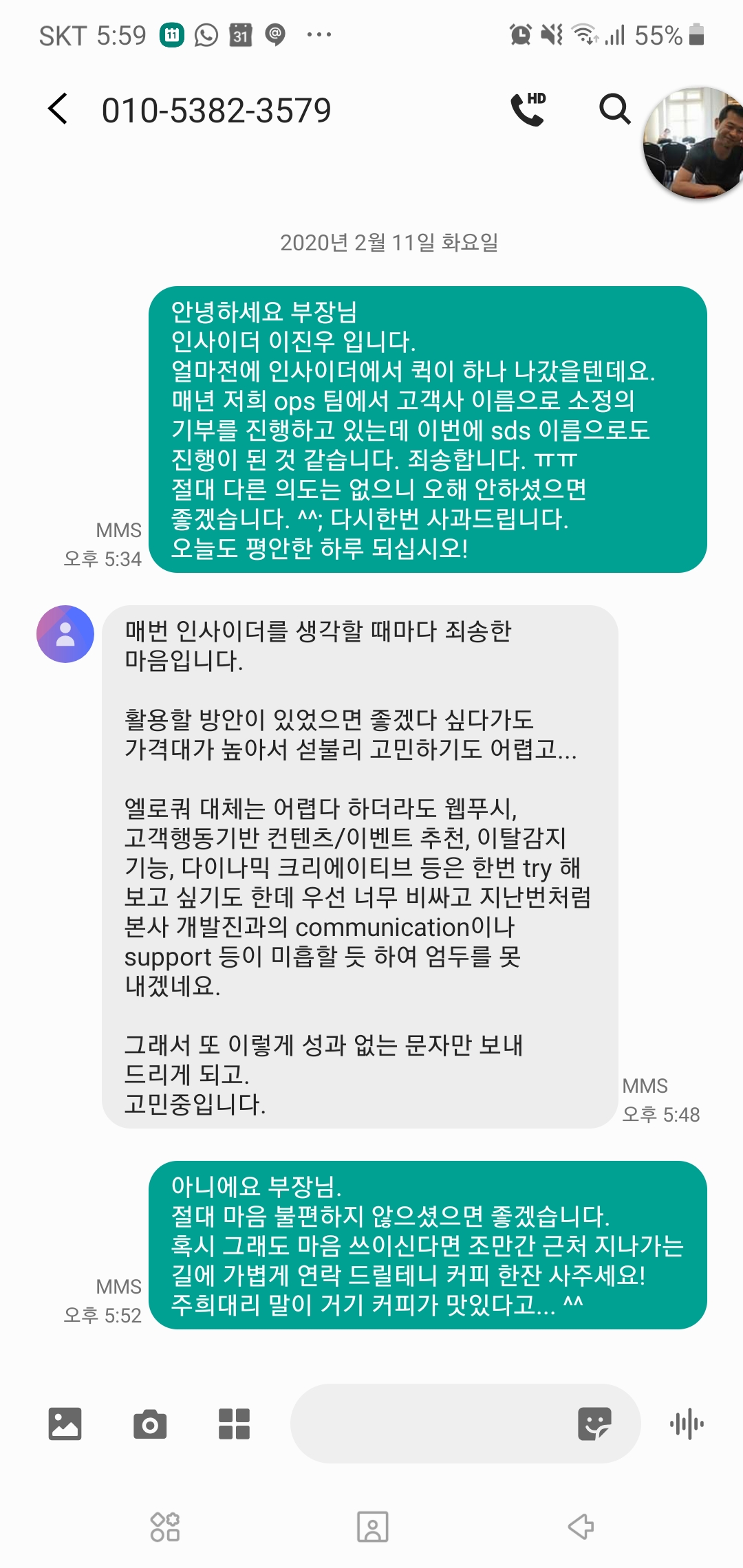
Task: Open the system recent apps button
Action: tap(165, 1527)
